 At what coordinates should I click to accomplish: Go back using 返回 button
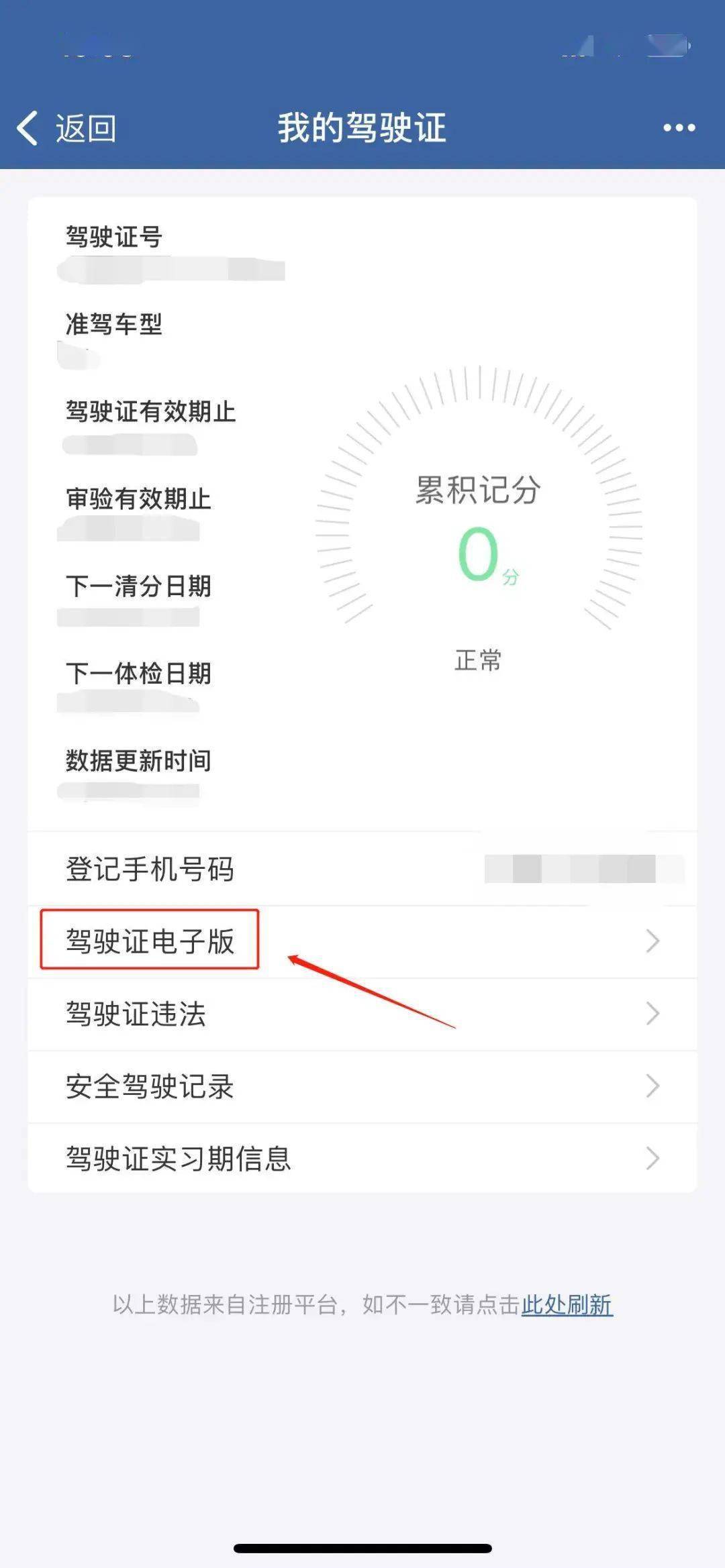coord(67,128)
